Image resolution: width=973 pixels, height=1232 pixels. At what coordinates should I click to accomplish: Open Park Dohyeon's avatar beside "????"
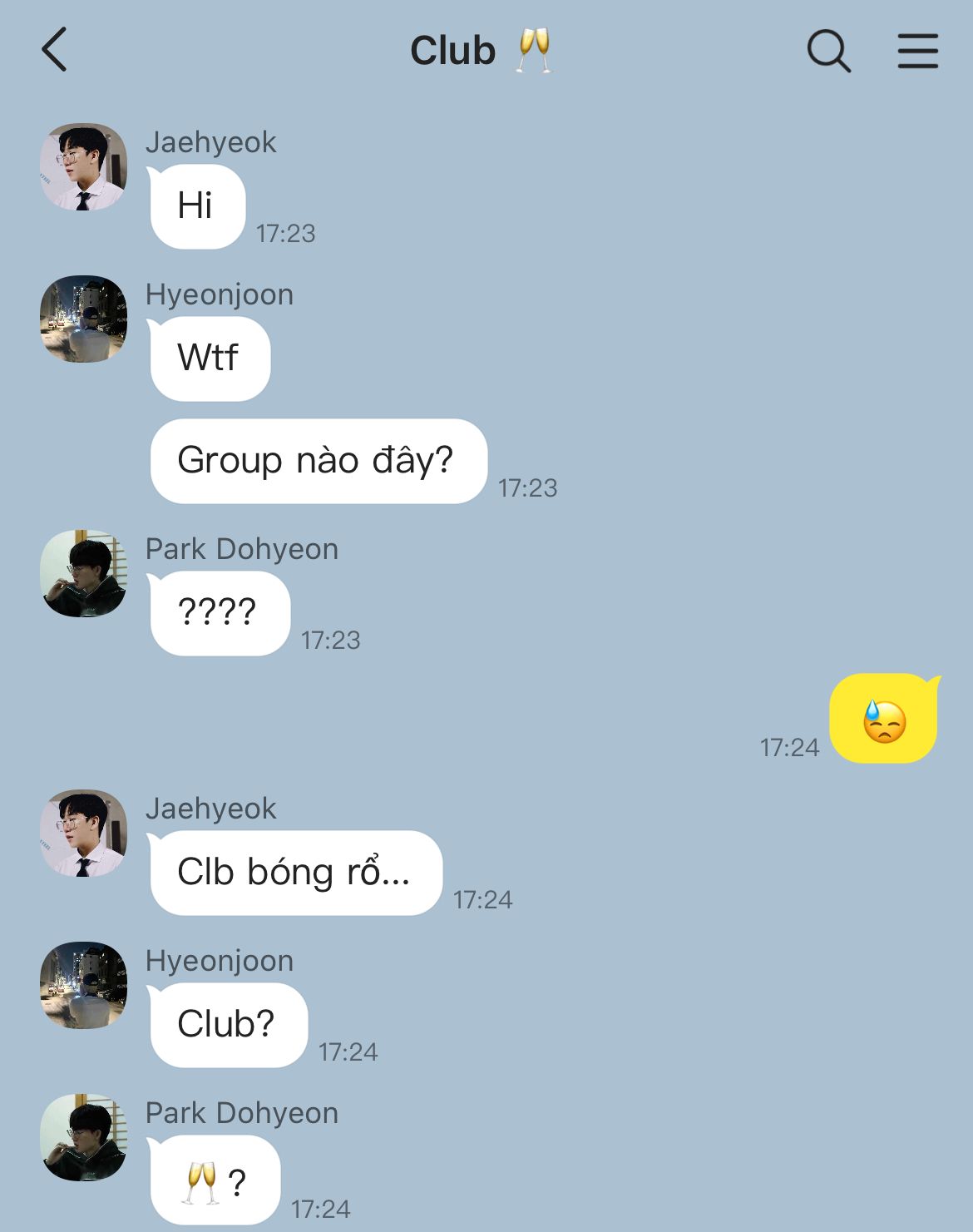pos(84,573)
